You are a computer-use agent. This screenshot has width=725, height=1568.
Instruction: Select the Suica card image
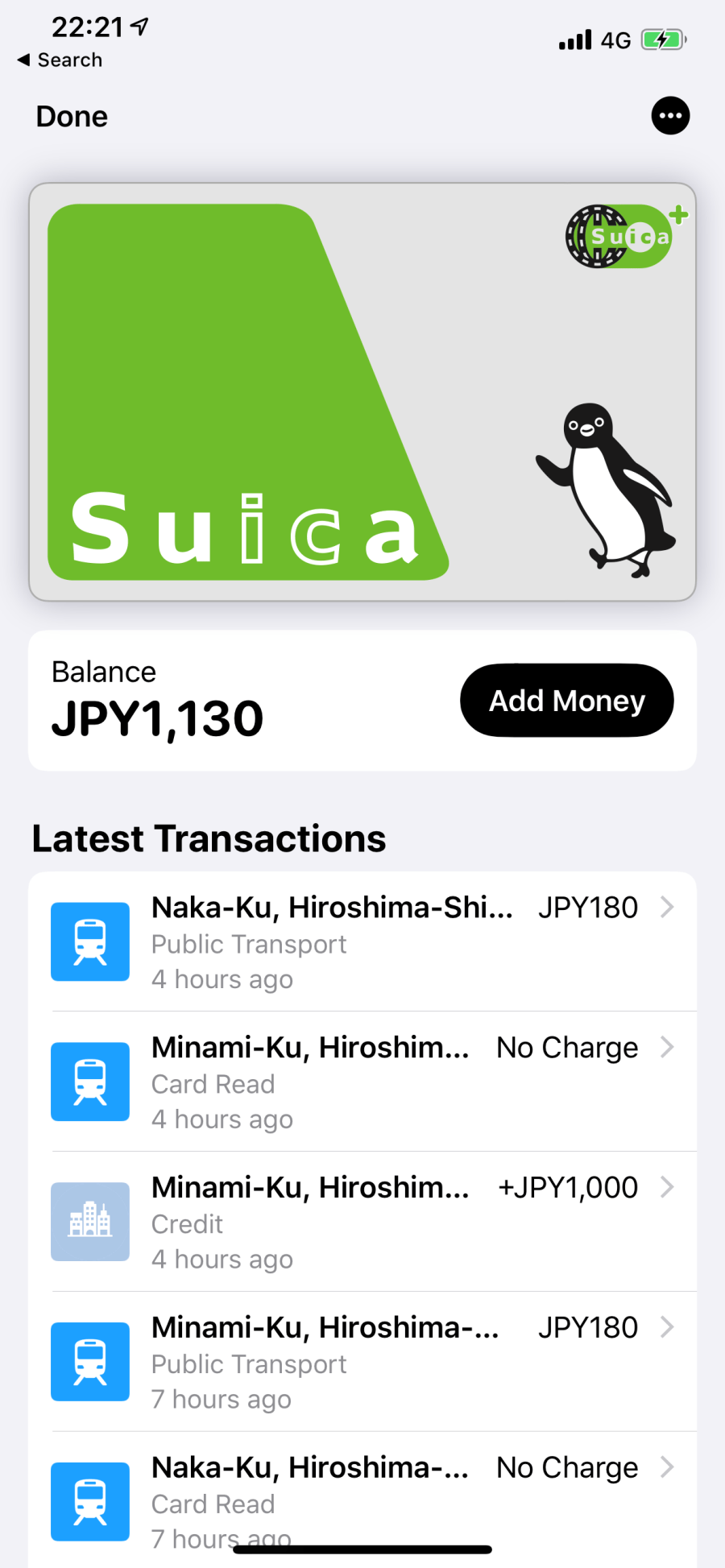(x=362, y=392)
